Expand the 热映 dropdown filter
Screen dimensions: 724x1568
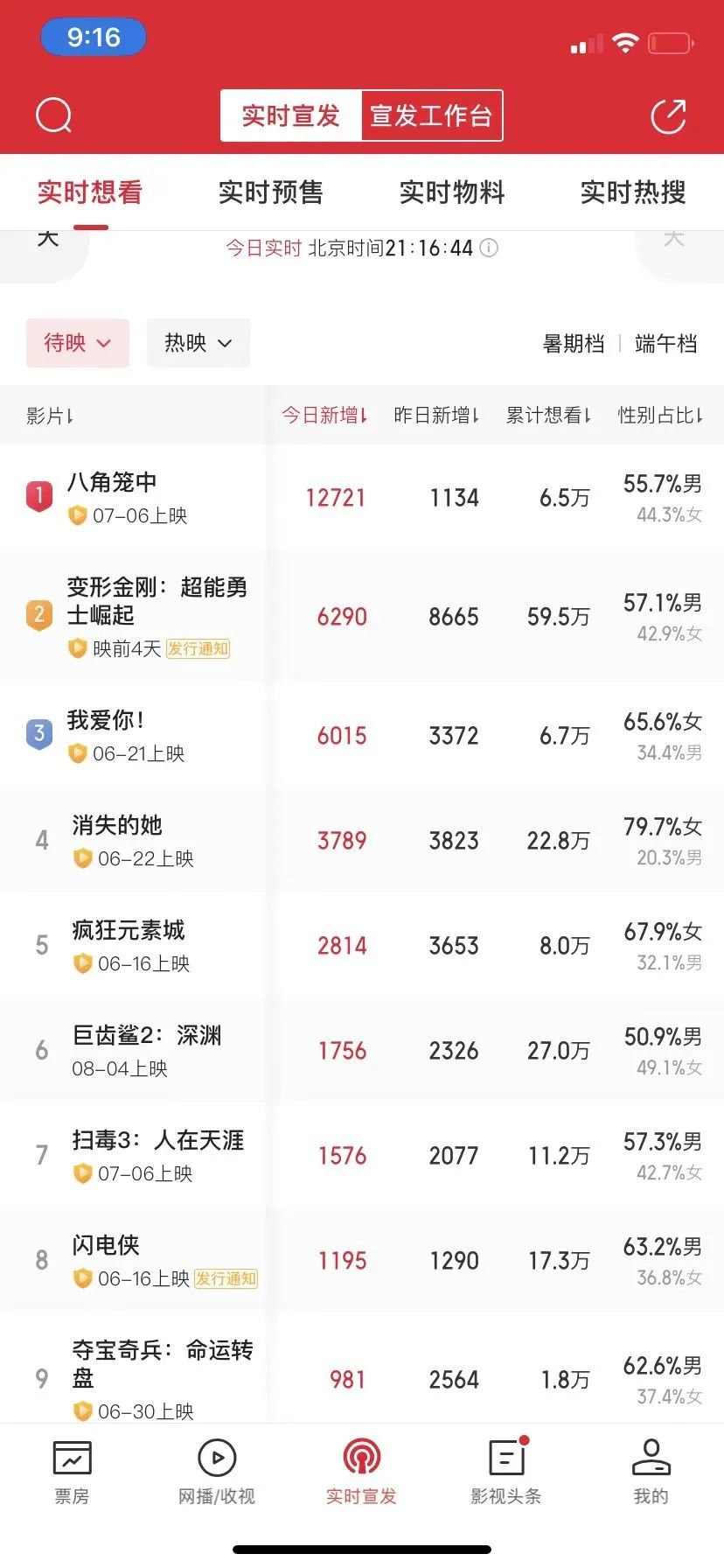pyautogui.click(x=198, y=343)
